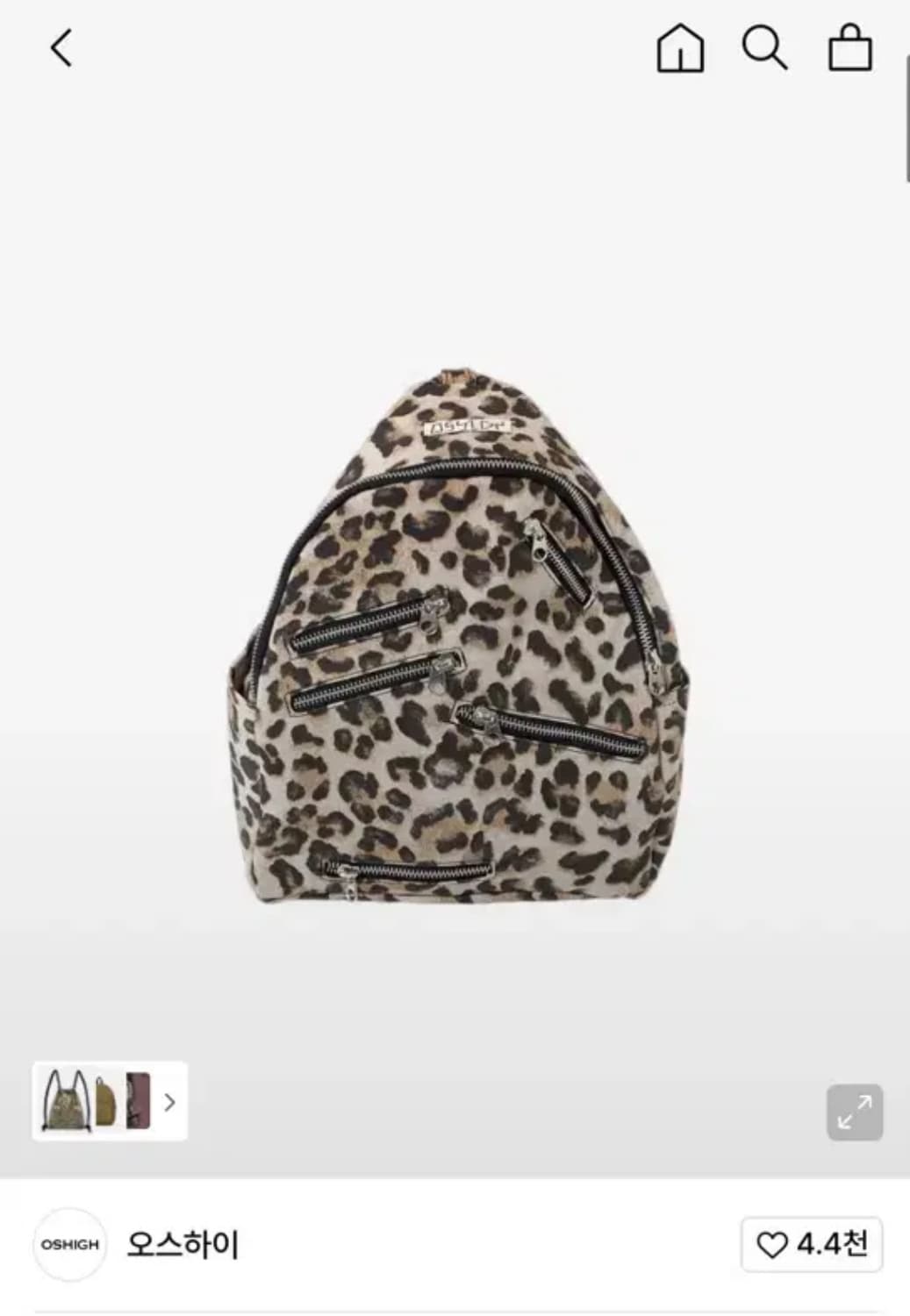Expand the product image to fullscreen
This screenshot has height=1316, width=910.
854,1112
